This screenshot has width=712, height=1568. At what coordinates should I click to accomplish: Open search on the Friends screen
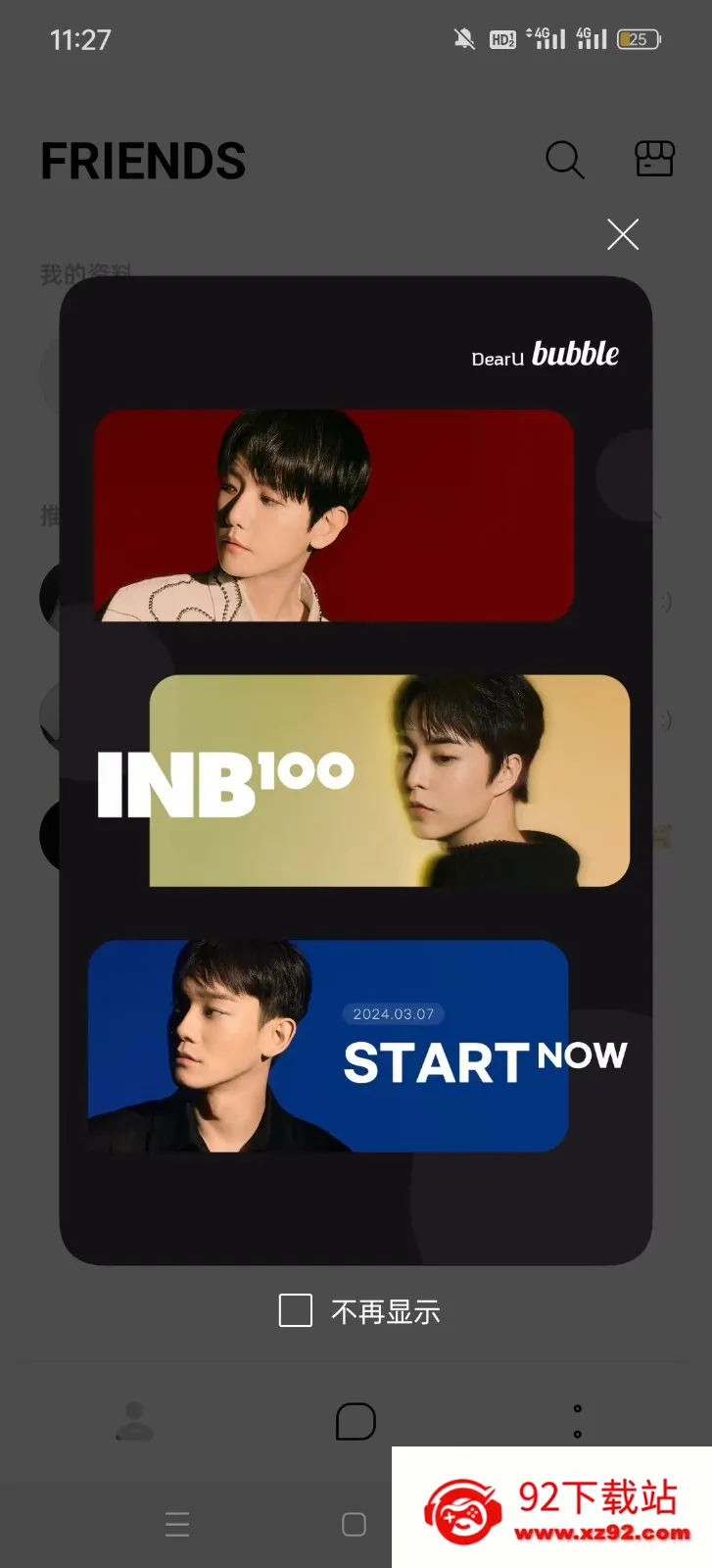pos(565,159)
